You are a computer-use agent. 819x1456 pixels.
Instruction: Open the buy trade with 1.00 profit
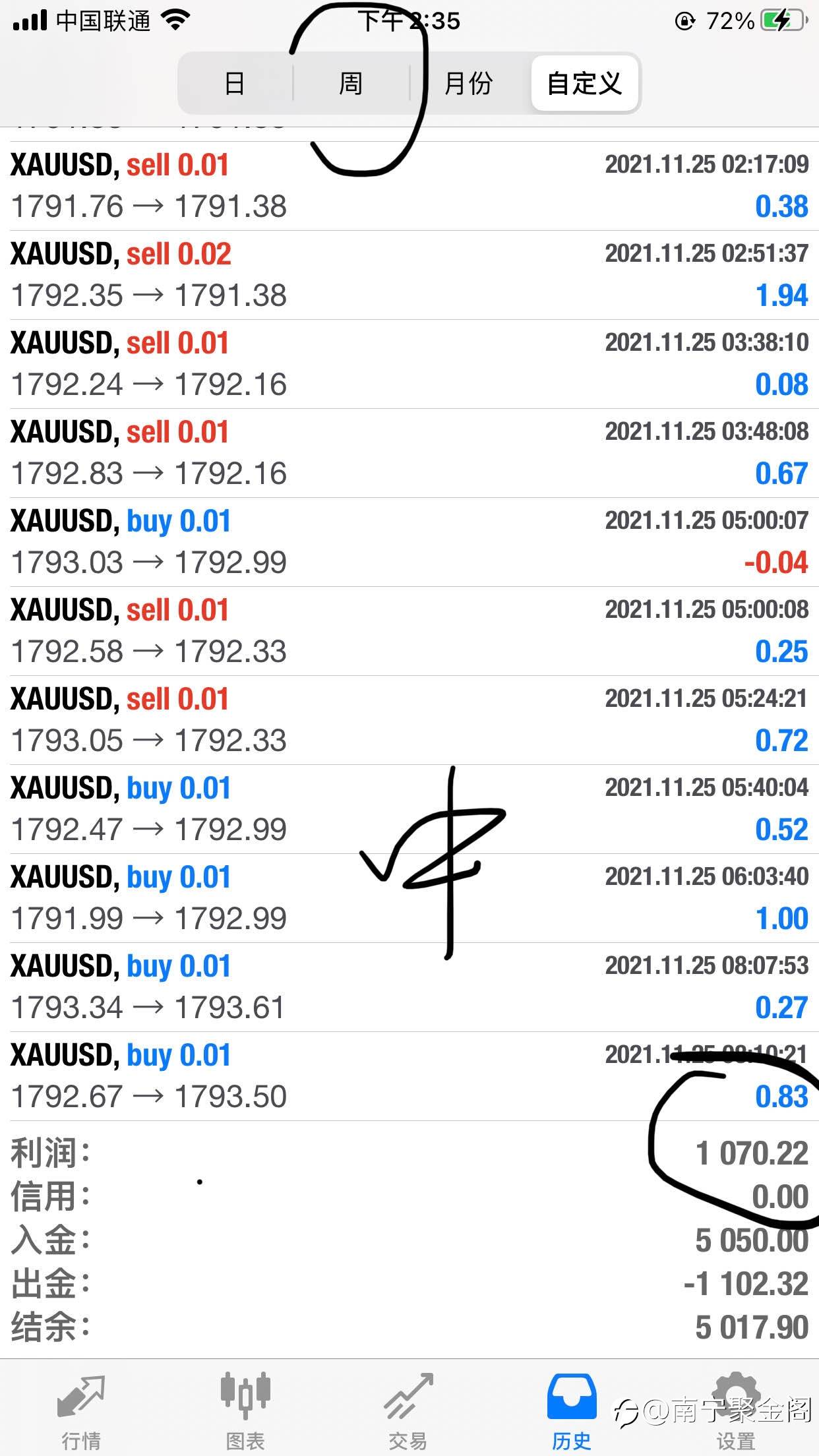(x=409, y=898)
